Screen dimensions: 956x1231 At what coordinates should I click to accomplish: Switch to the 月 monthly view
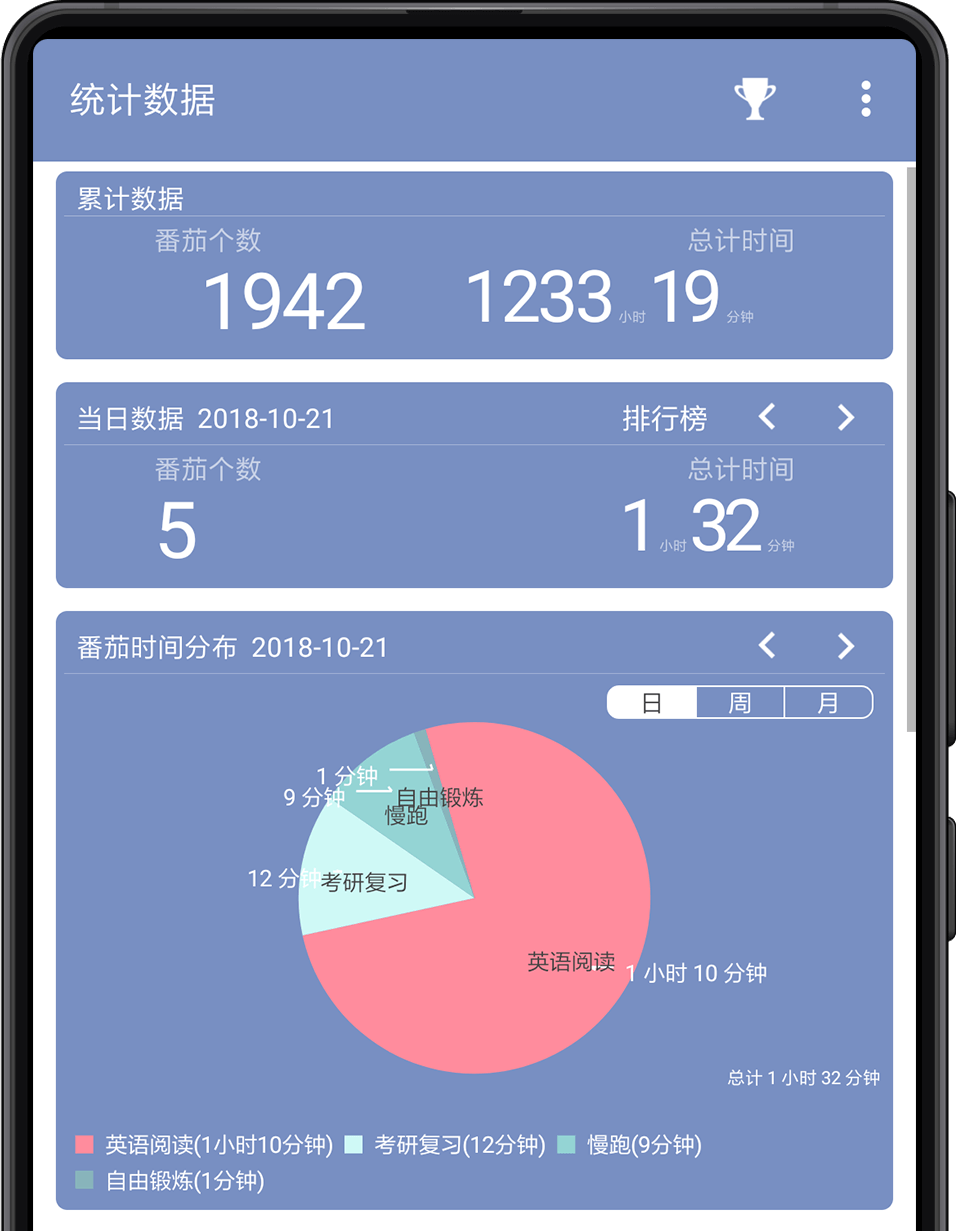[x=828, y=703]
